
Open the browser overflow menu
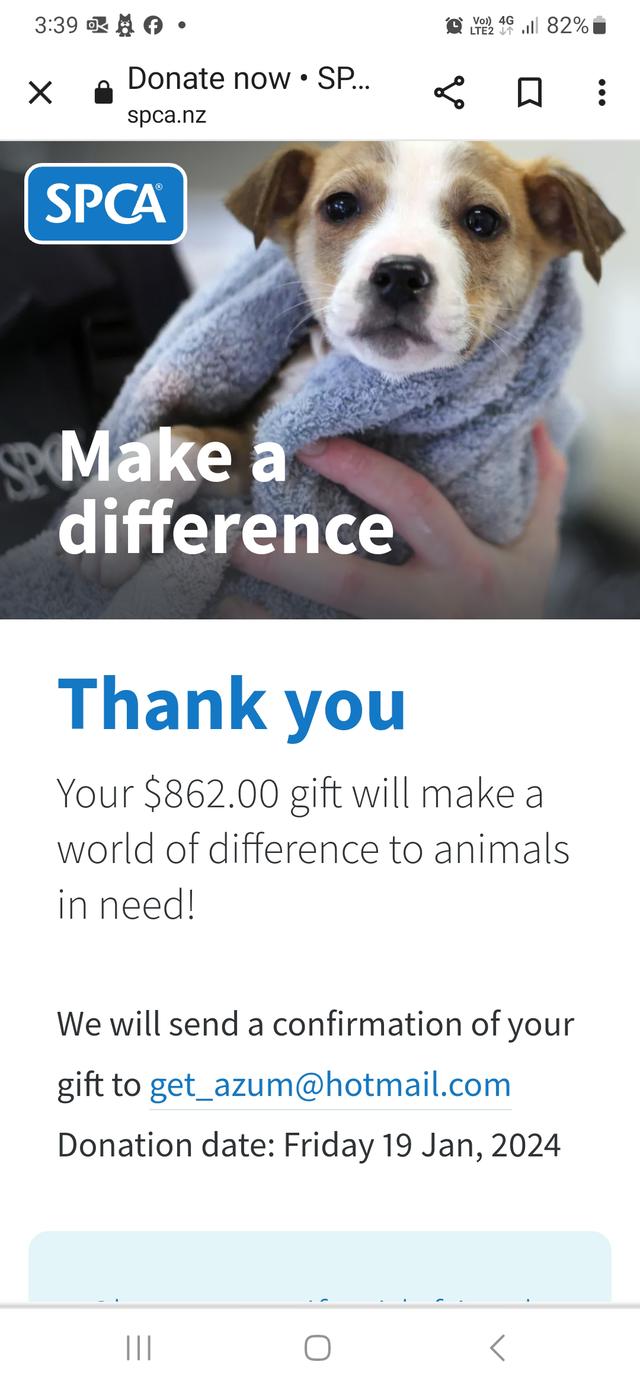tap(601, 93)
